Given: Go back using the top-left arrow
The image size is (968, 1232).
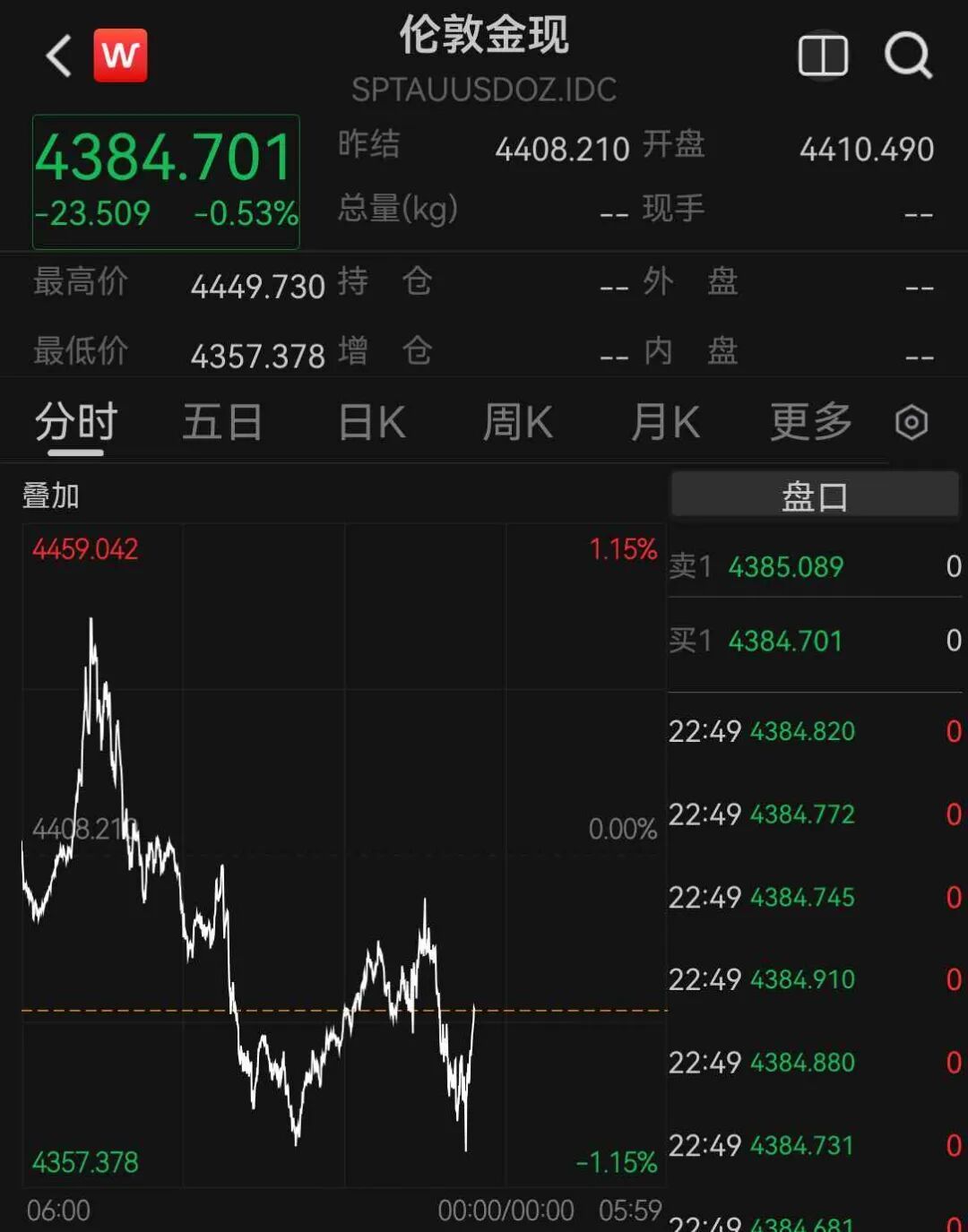Looking at the screenshot, I should 59,56.
